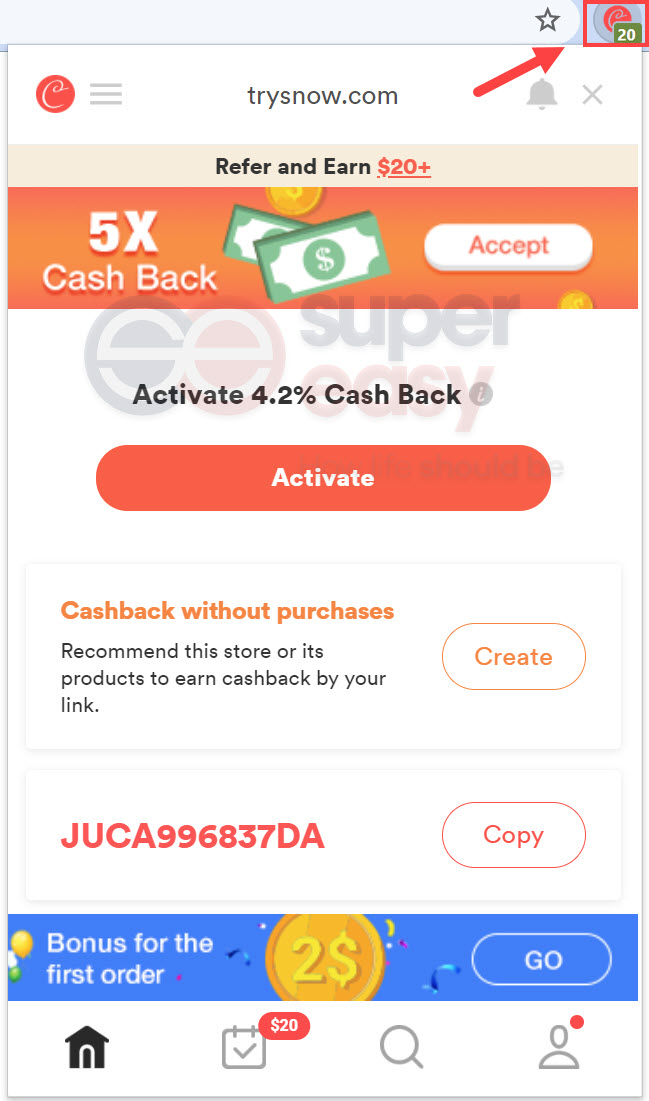Go to the profile tab
The width and height of the screenshot is (649, 1101).
(558, 1048)
